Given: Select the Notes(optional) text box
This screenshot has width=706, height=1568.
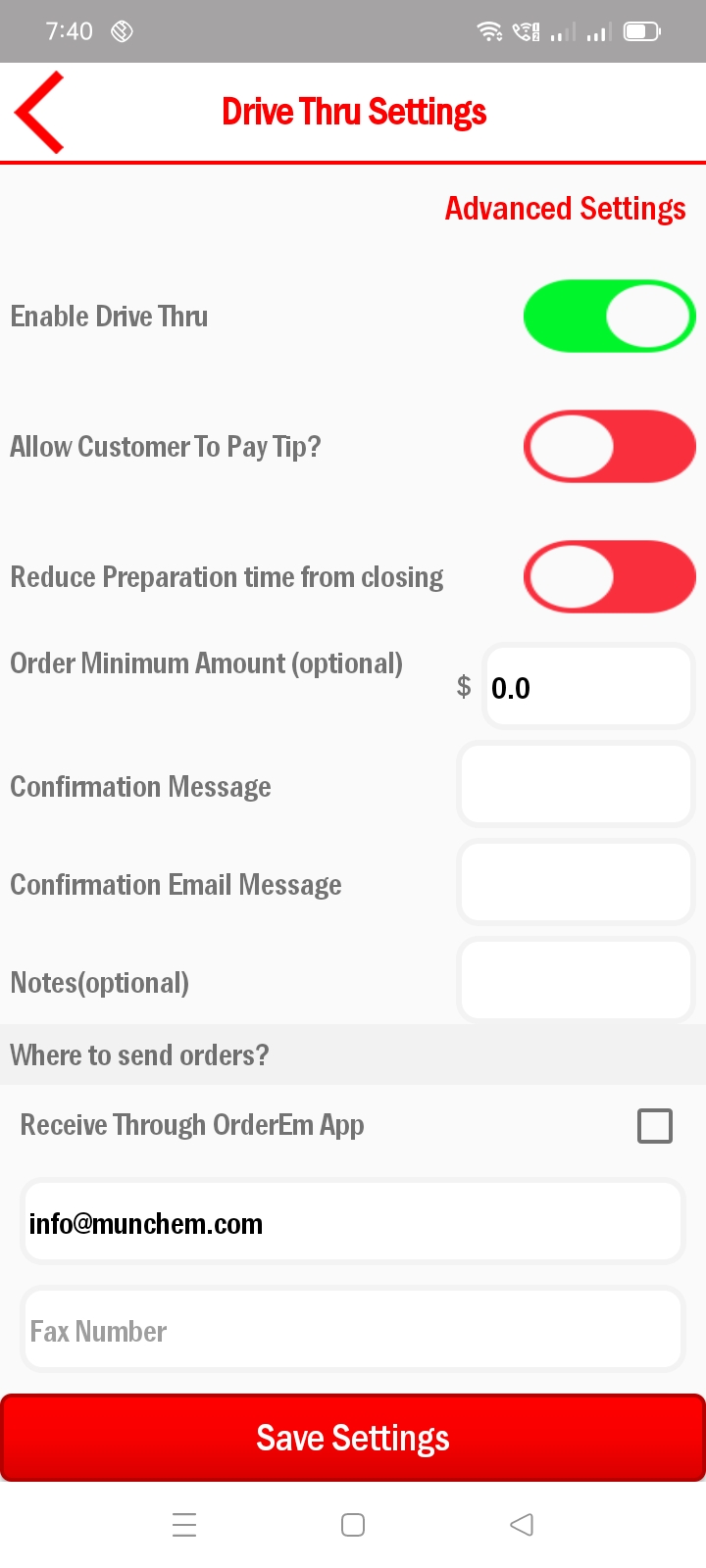Looking at the screenshot, I should [576, 980].
